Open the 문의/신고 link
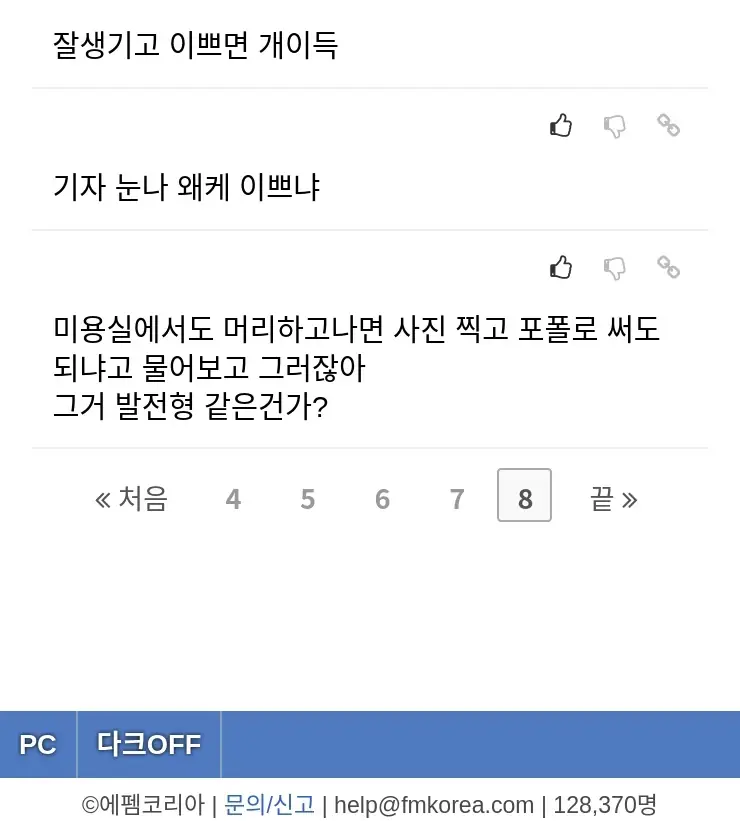 point(269,804)
